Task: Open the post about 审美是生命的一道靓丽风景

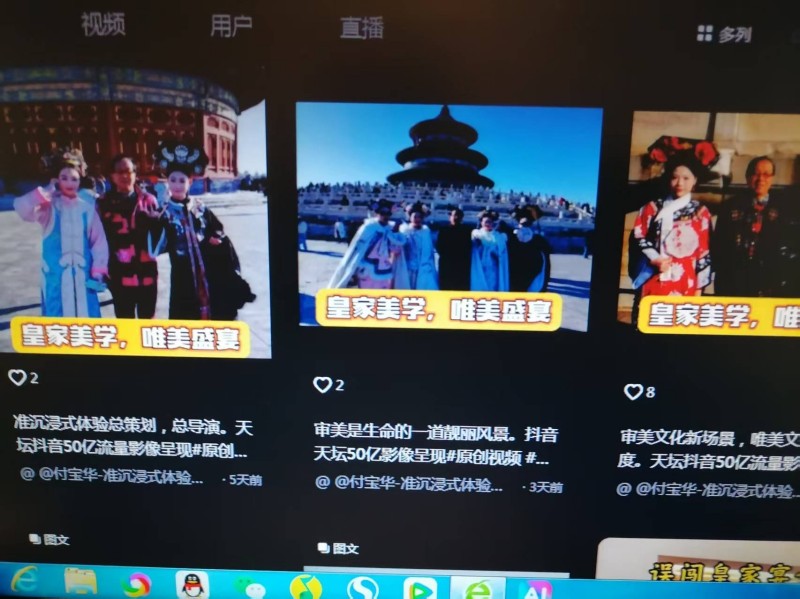Action: click(436, 445)
